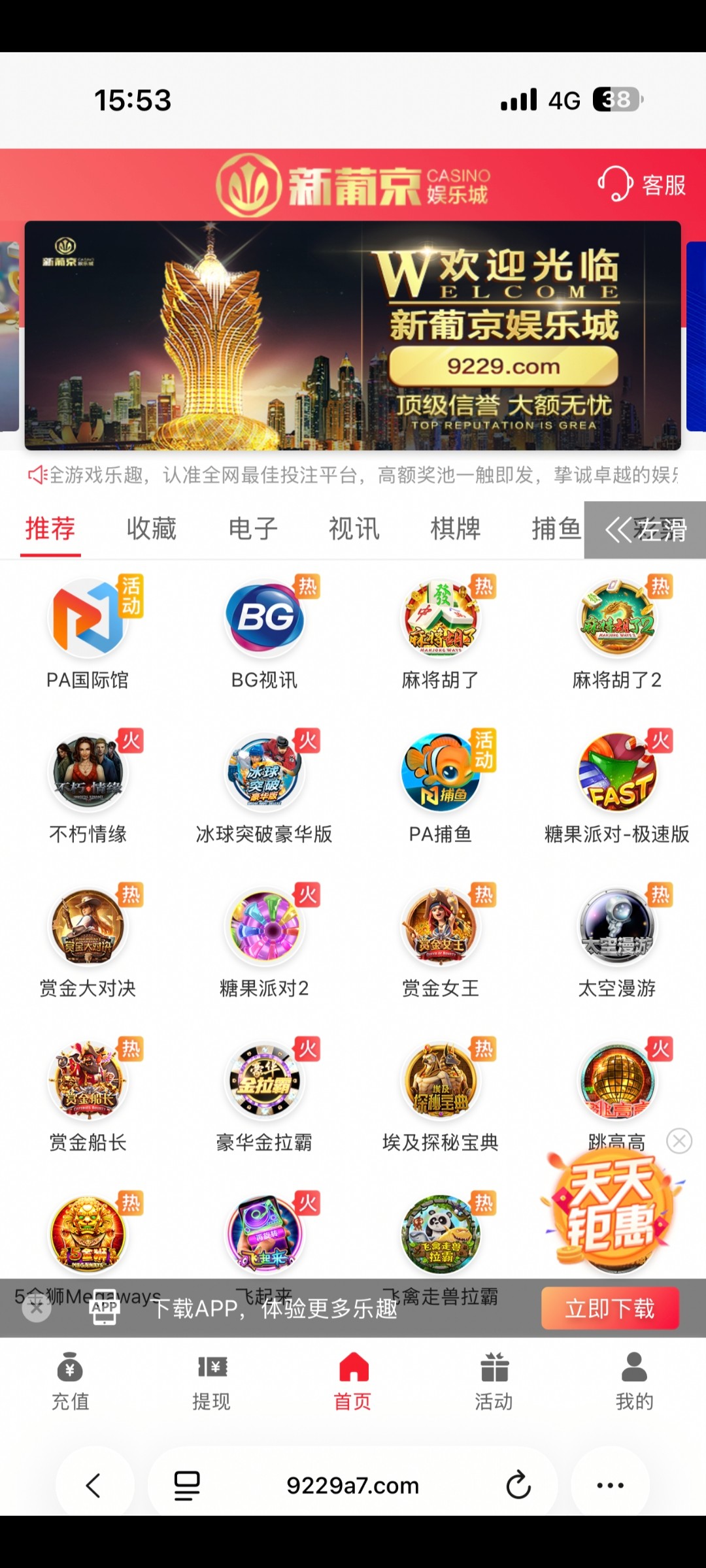Tap 立即下载 to download app

click(x=609, y=1308)
